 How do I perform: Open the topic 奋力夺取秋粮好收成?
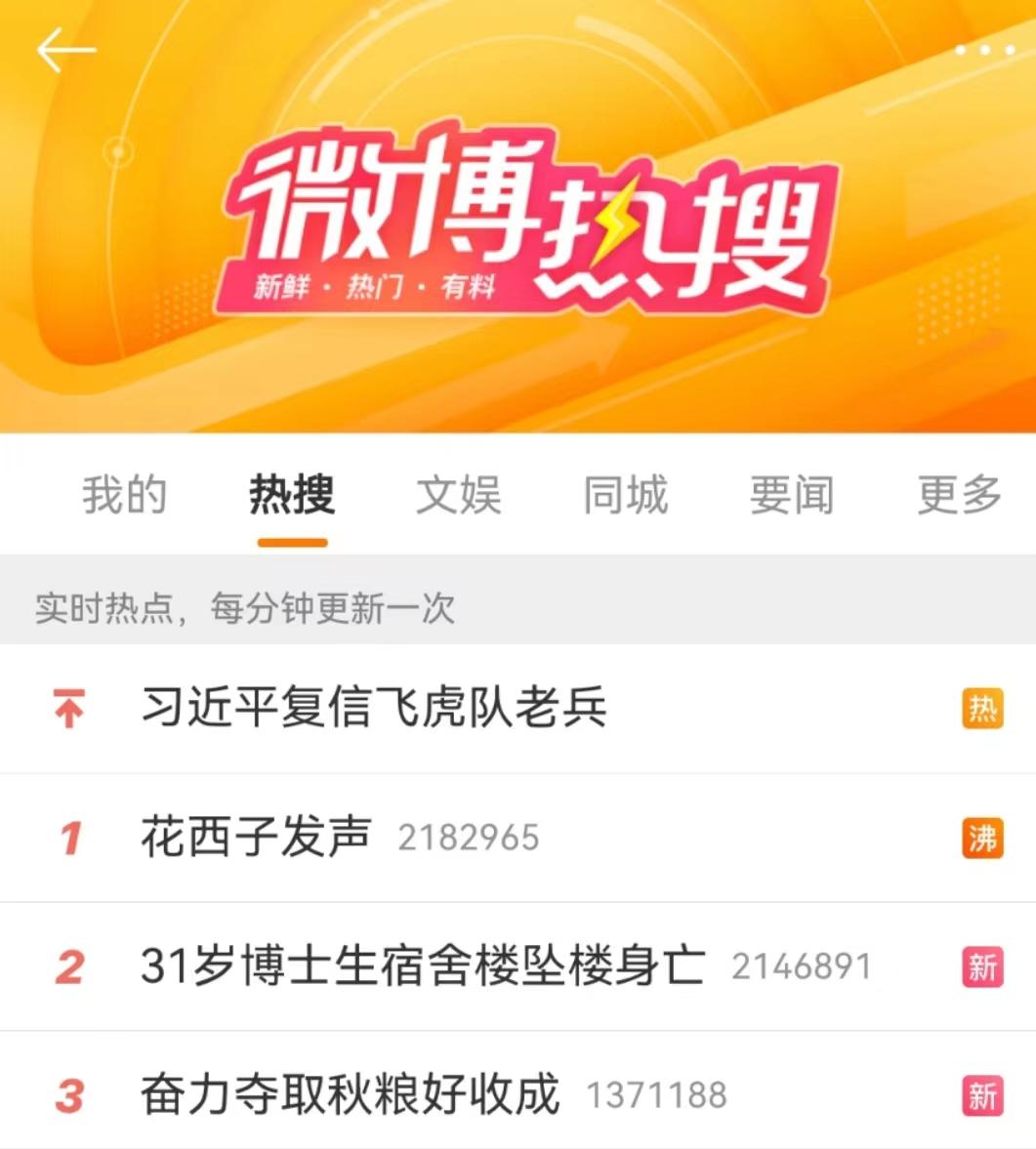[350, 1094]
